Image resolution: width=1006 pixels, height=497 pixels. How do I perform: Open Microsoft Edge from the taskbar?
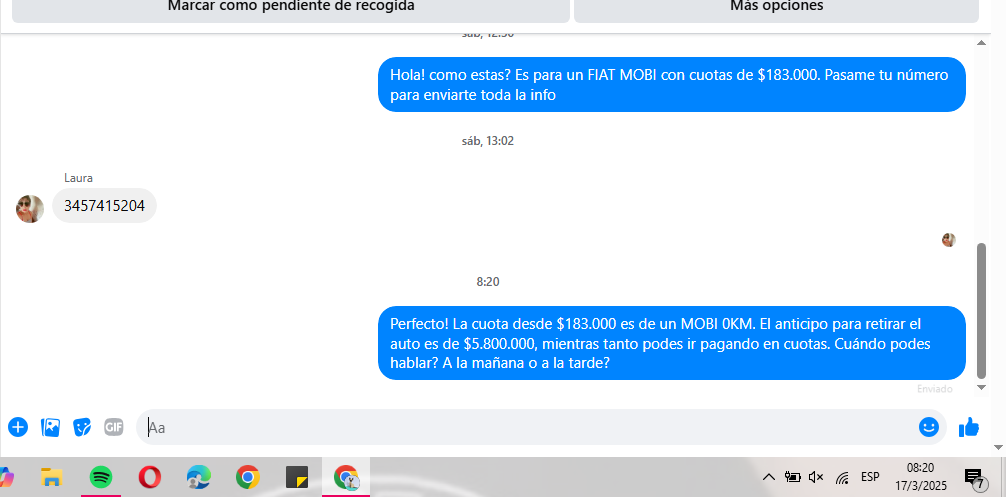[x=199, y=477]
